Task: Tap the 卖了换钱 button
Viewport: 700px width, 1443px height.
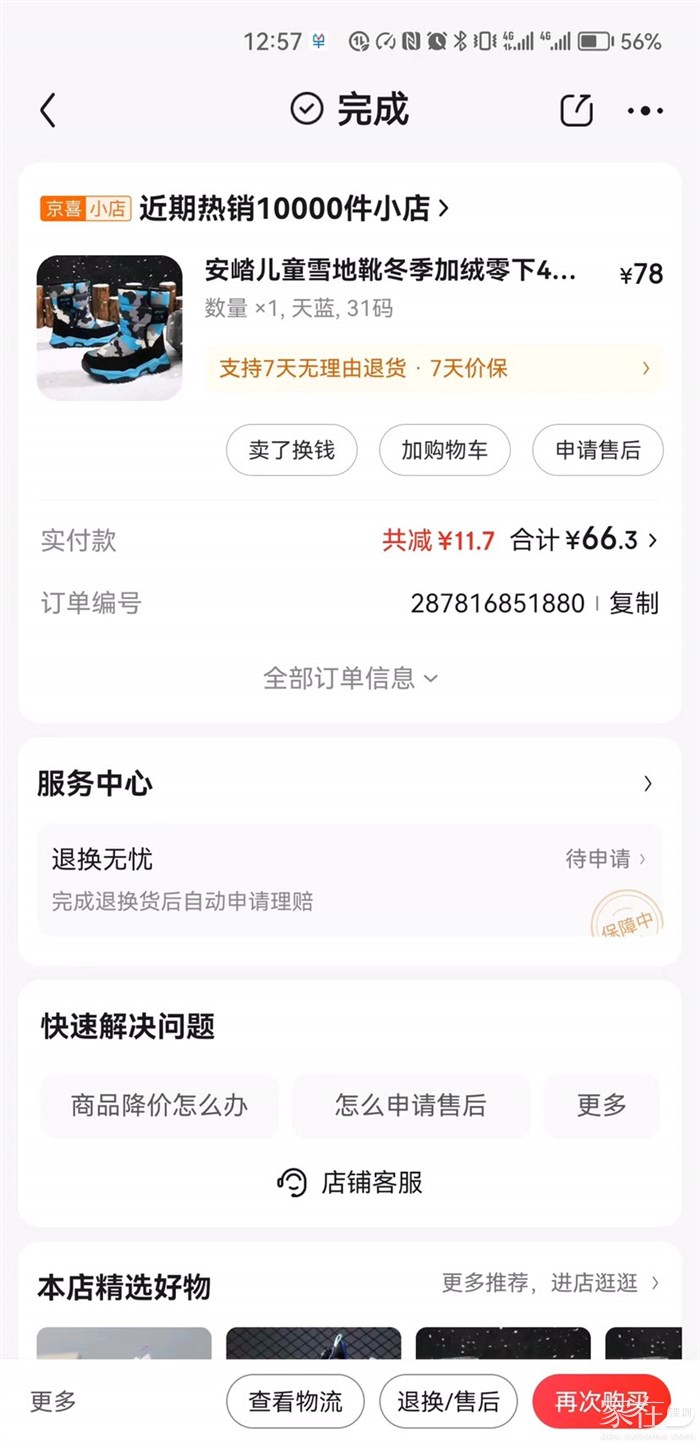Action: point(291,450)
